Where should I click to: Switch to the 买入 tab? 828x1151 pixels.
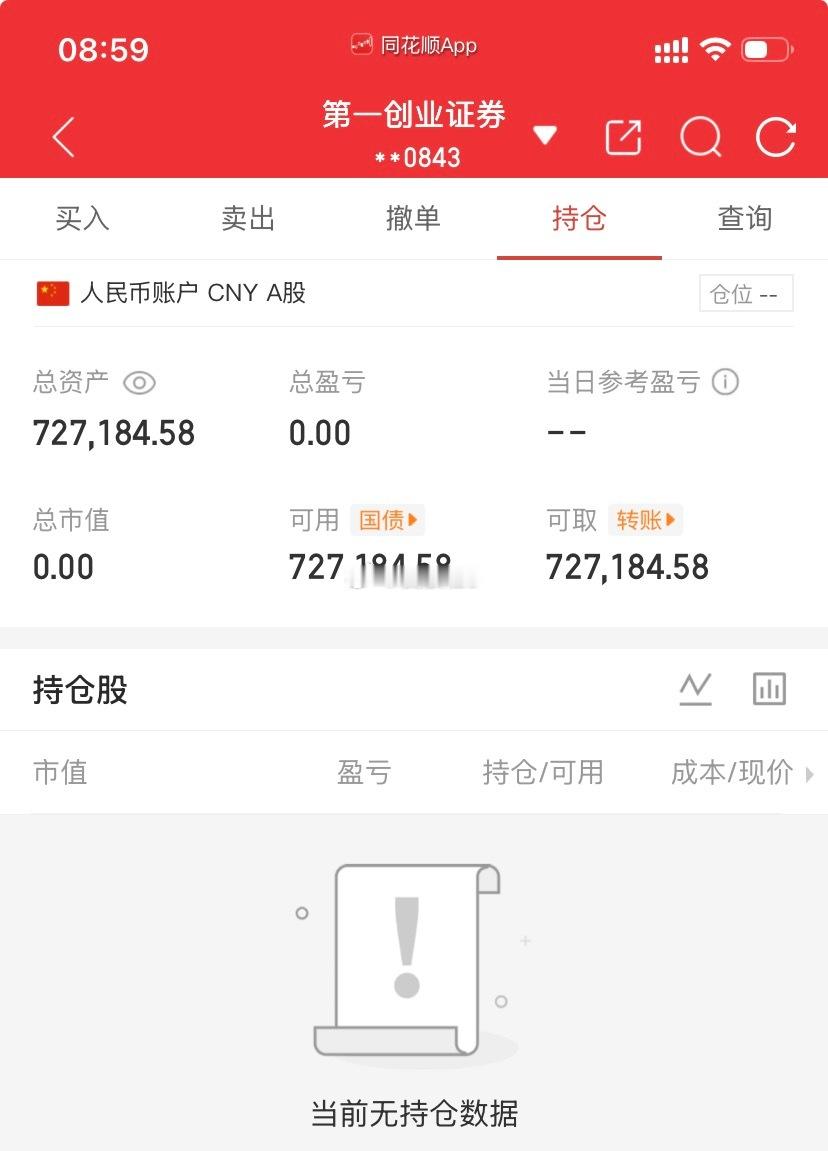tap(82, 219)
